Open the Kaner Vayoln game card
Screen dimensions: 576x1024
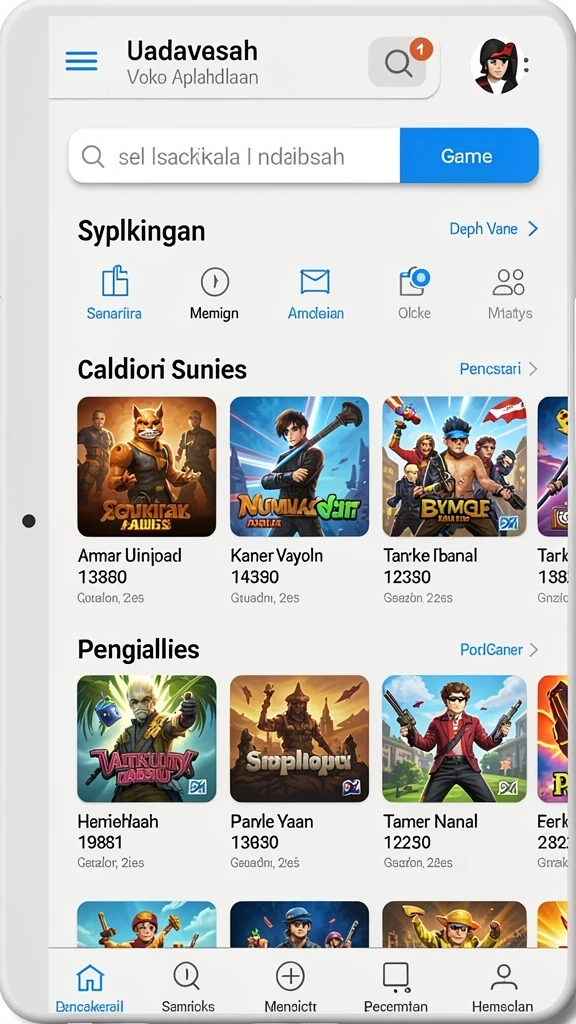click(x=299, y=501)
